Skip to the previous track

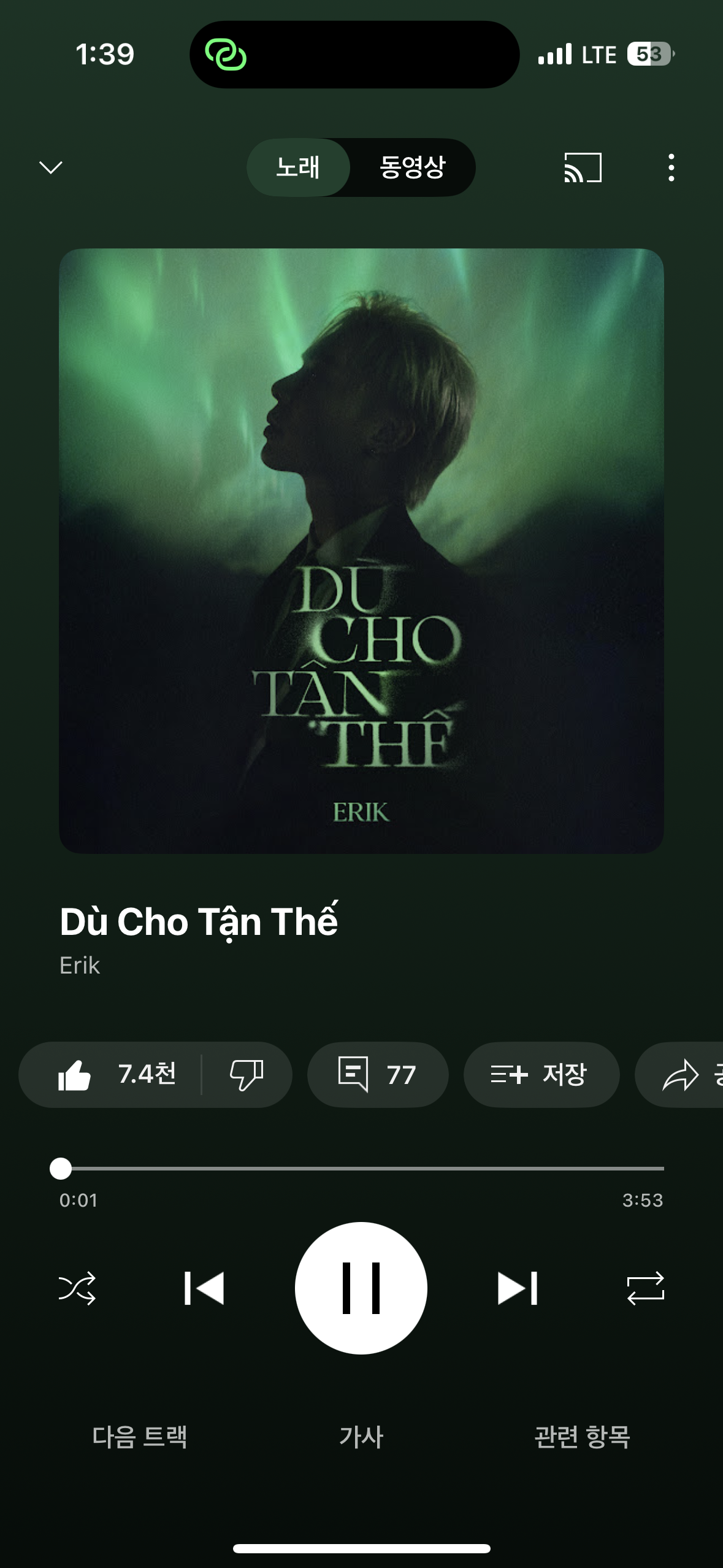[x=204, y=1288]
